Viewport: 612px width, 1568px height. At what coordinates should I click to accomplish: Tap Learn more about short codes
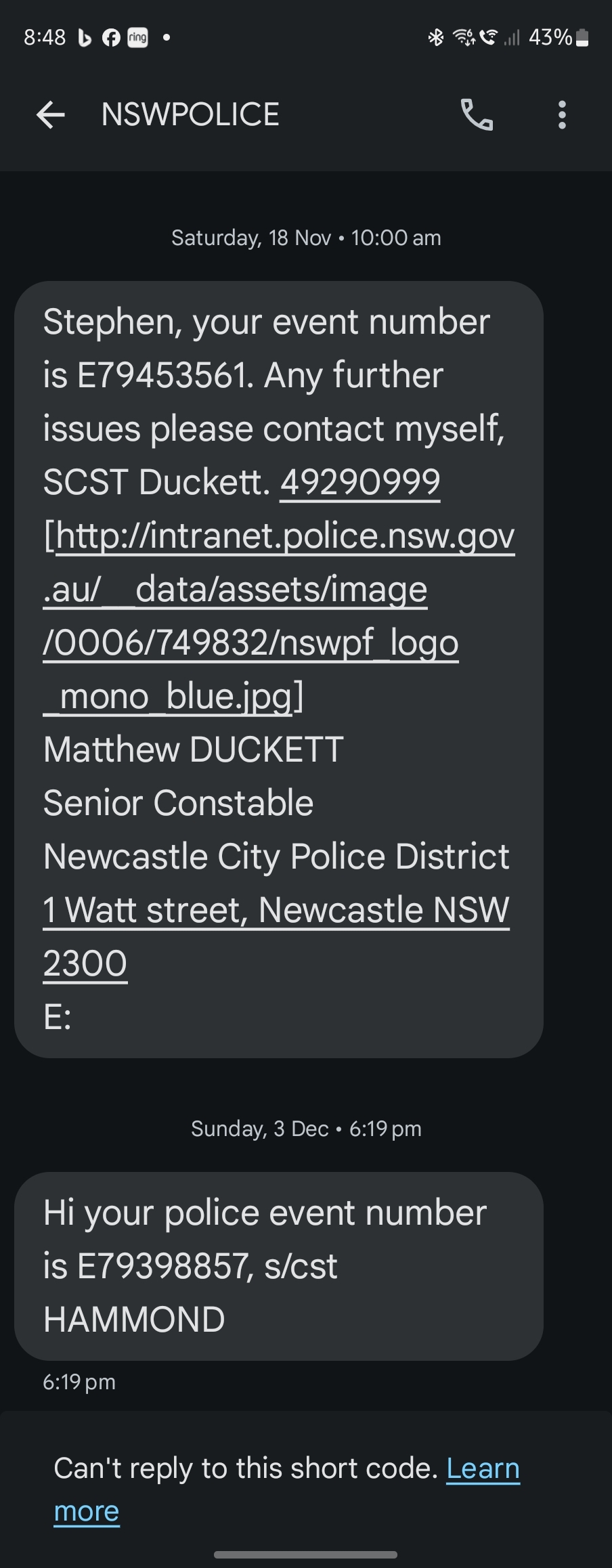(482, 1468)
